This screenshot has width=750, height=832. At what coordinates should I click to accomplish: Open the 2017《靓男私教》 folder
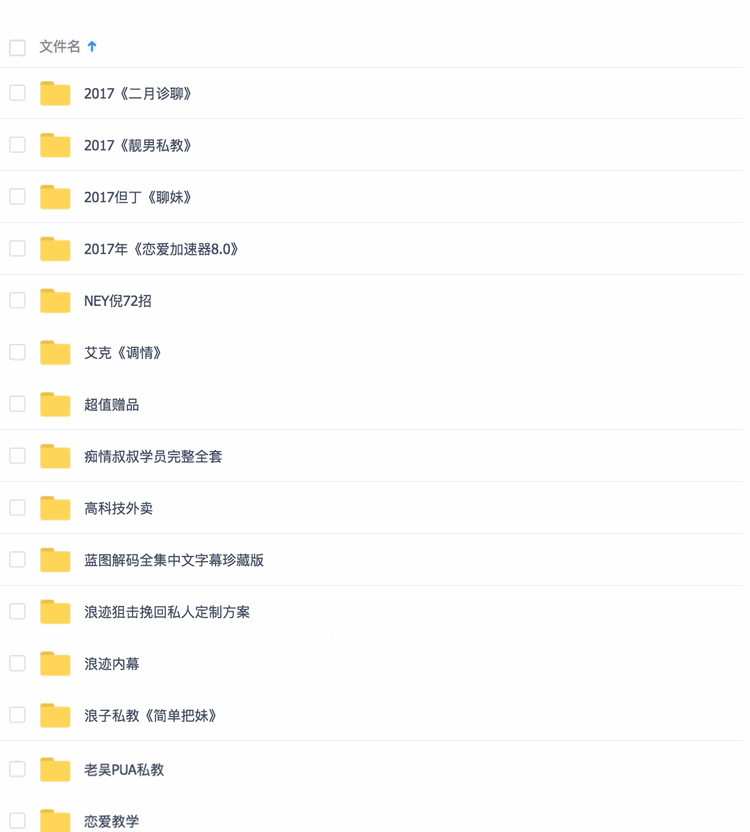pyautogui.click(x=137, y=146)
